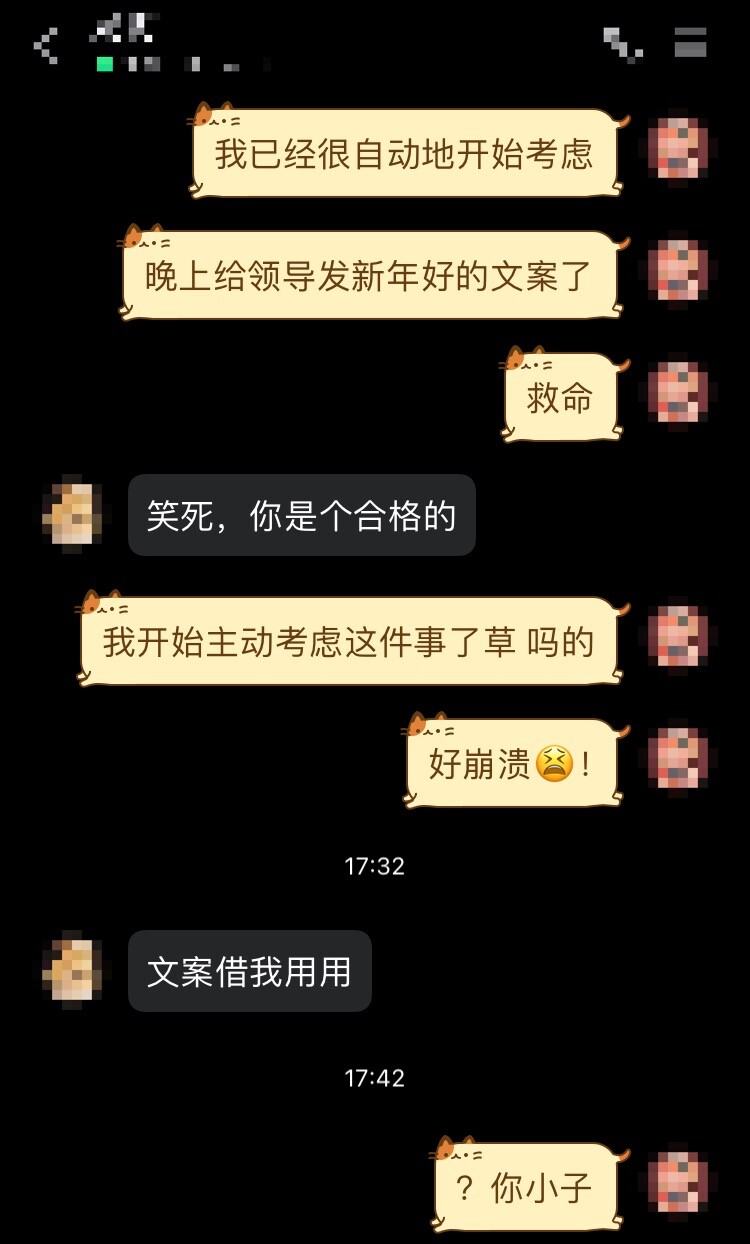Open contact avatar beside 笑死，你是个合格的
The height and width of the screenshot is (1244, 750).
point(72,513)
